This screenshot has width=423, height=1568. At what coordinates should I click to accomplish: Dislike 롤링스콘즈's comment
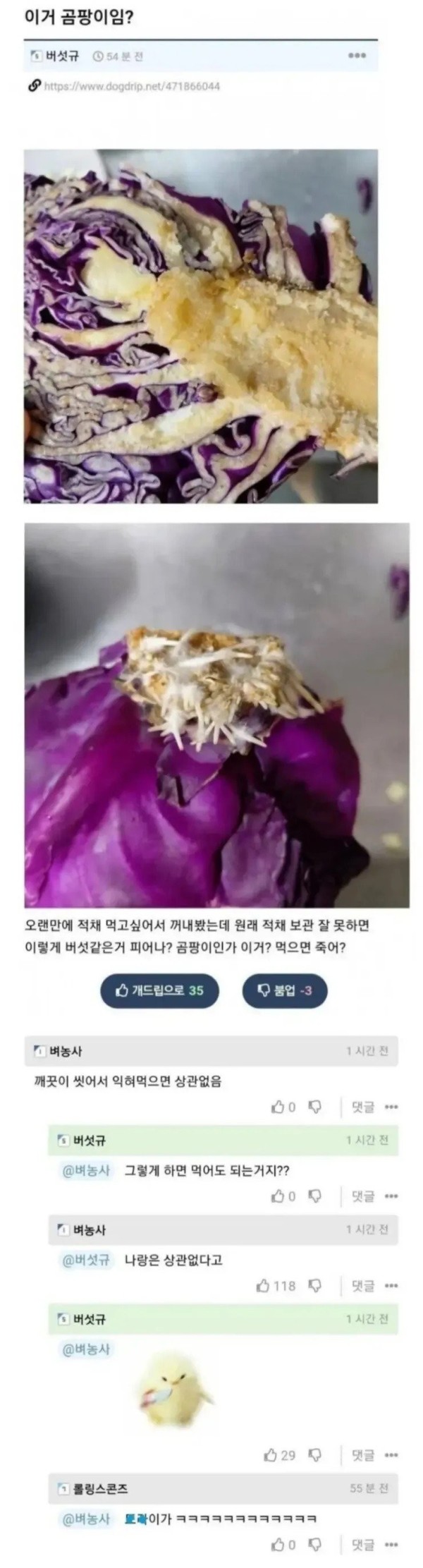coord(315,1545)
